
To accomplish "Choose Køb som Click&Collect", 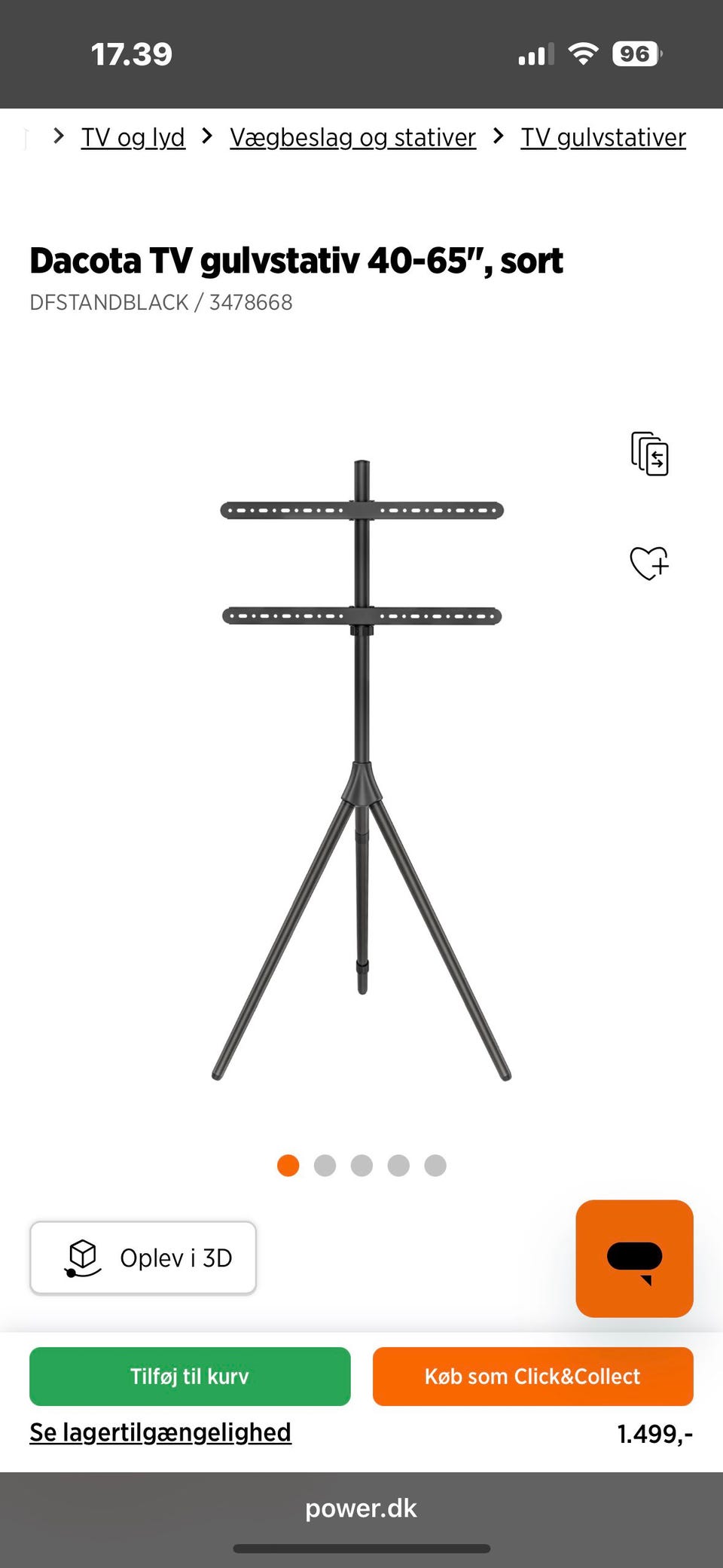I will point(532,1377).
